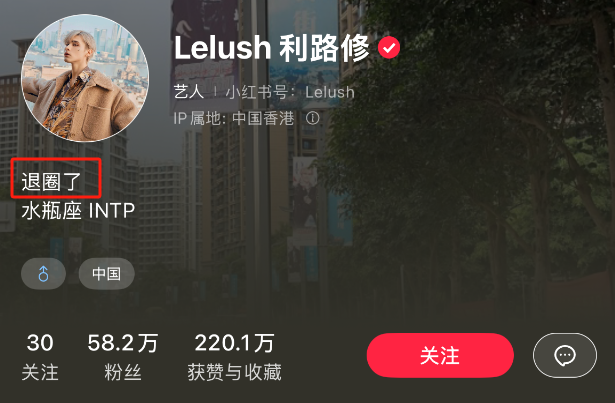View the 58.2万 粉丝 followers list
615x403 pixels.
123,358
